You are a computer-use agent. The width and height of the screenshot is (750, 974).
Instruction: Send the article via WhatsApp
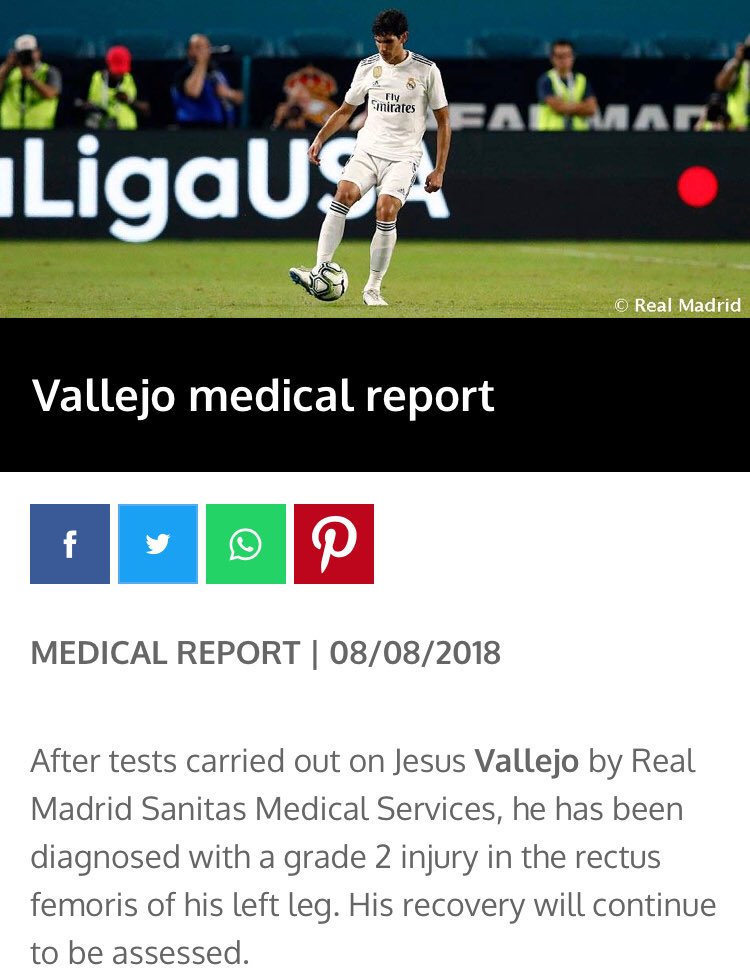246,544
